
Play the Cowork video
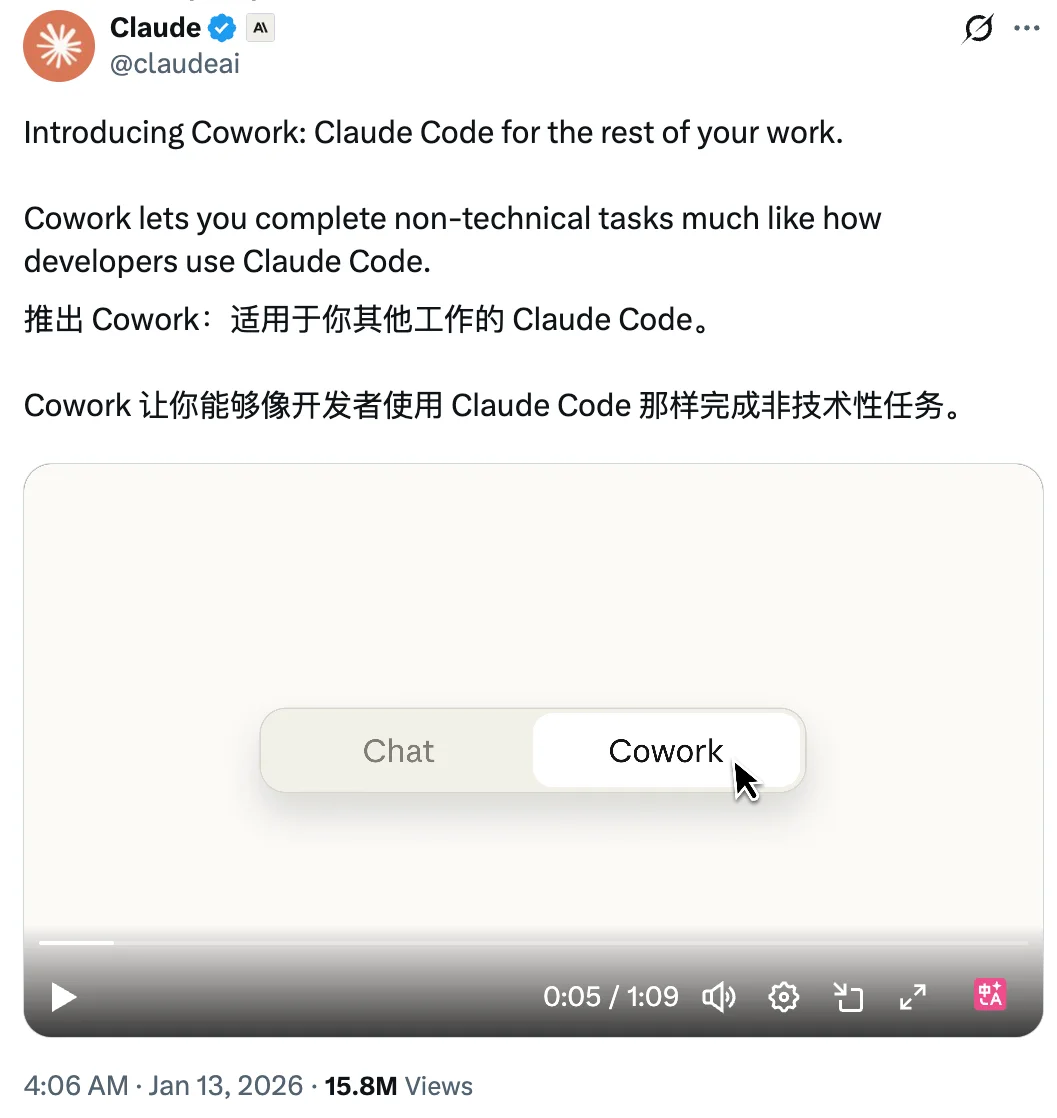(x=64, y=997)
